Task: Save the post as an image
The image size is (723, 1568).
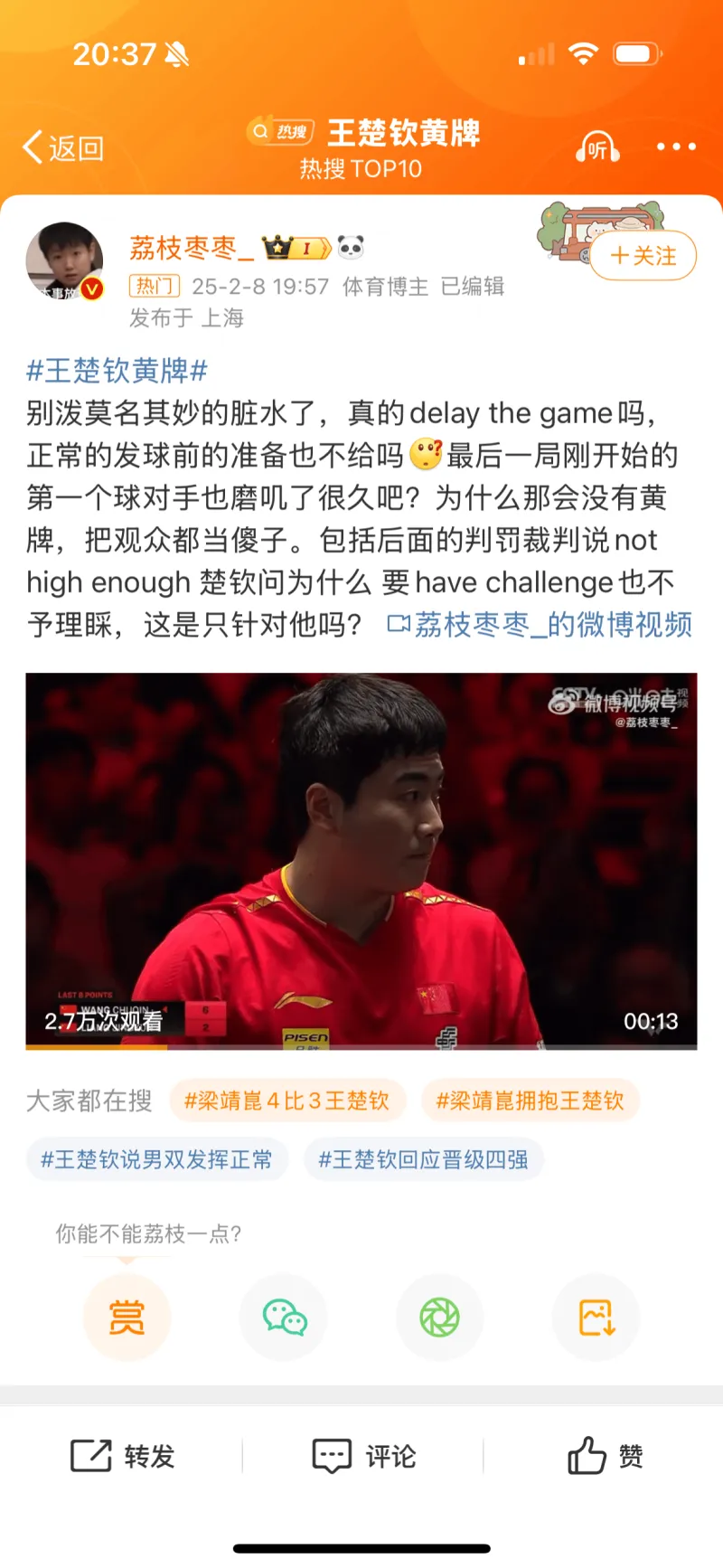Action: pos(596,1318)
